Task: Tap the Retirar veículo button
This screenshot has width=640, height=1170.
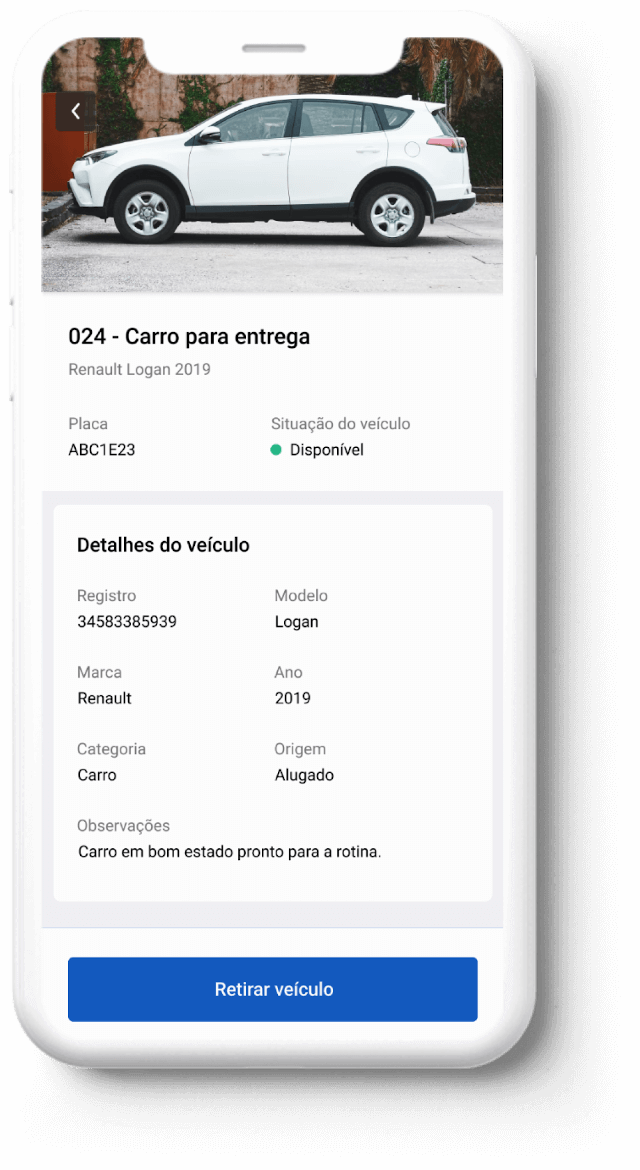Action: coord(273,989)
